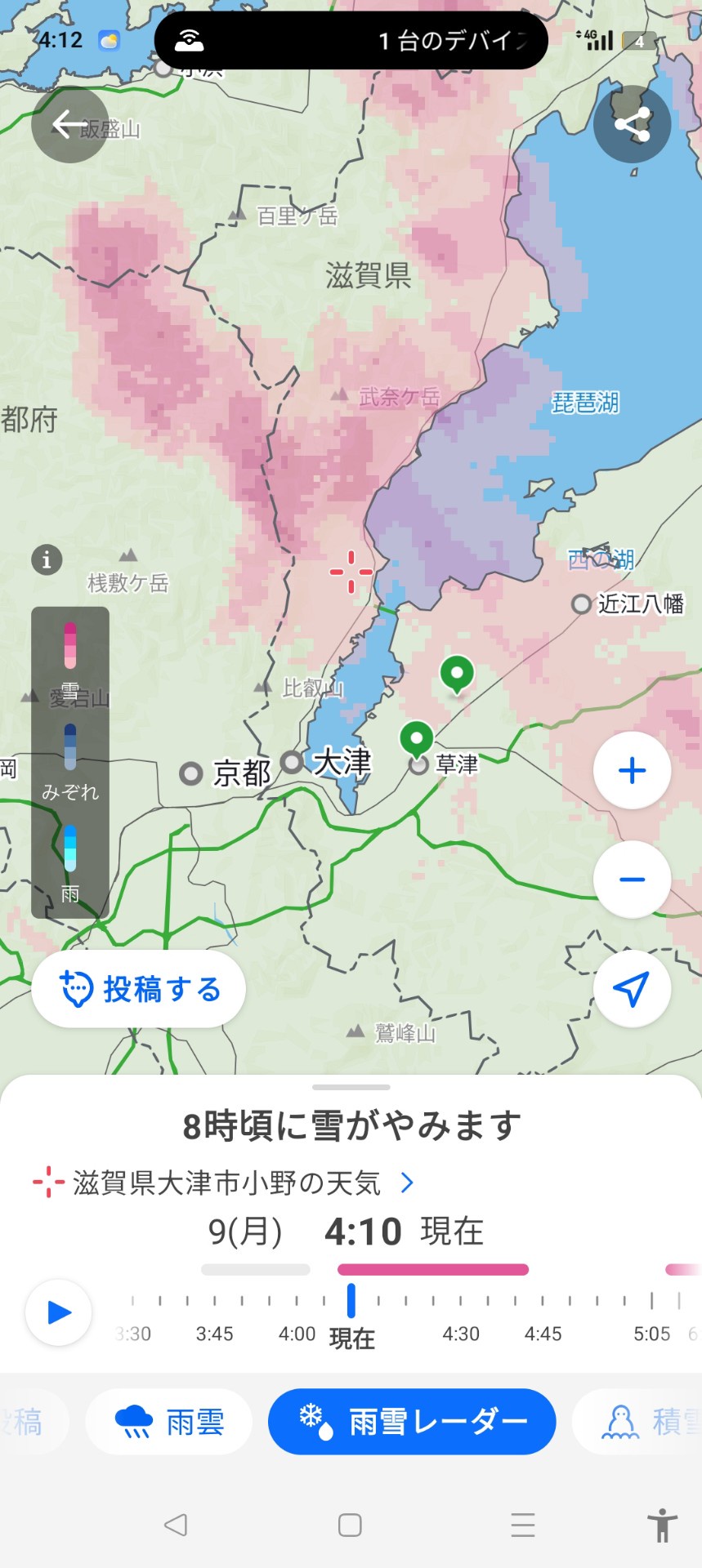This screenshot has width=702, height=1568.
Task: Zoom out of the map
Action: (x=632, y=880)
